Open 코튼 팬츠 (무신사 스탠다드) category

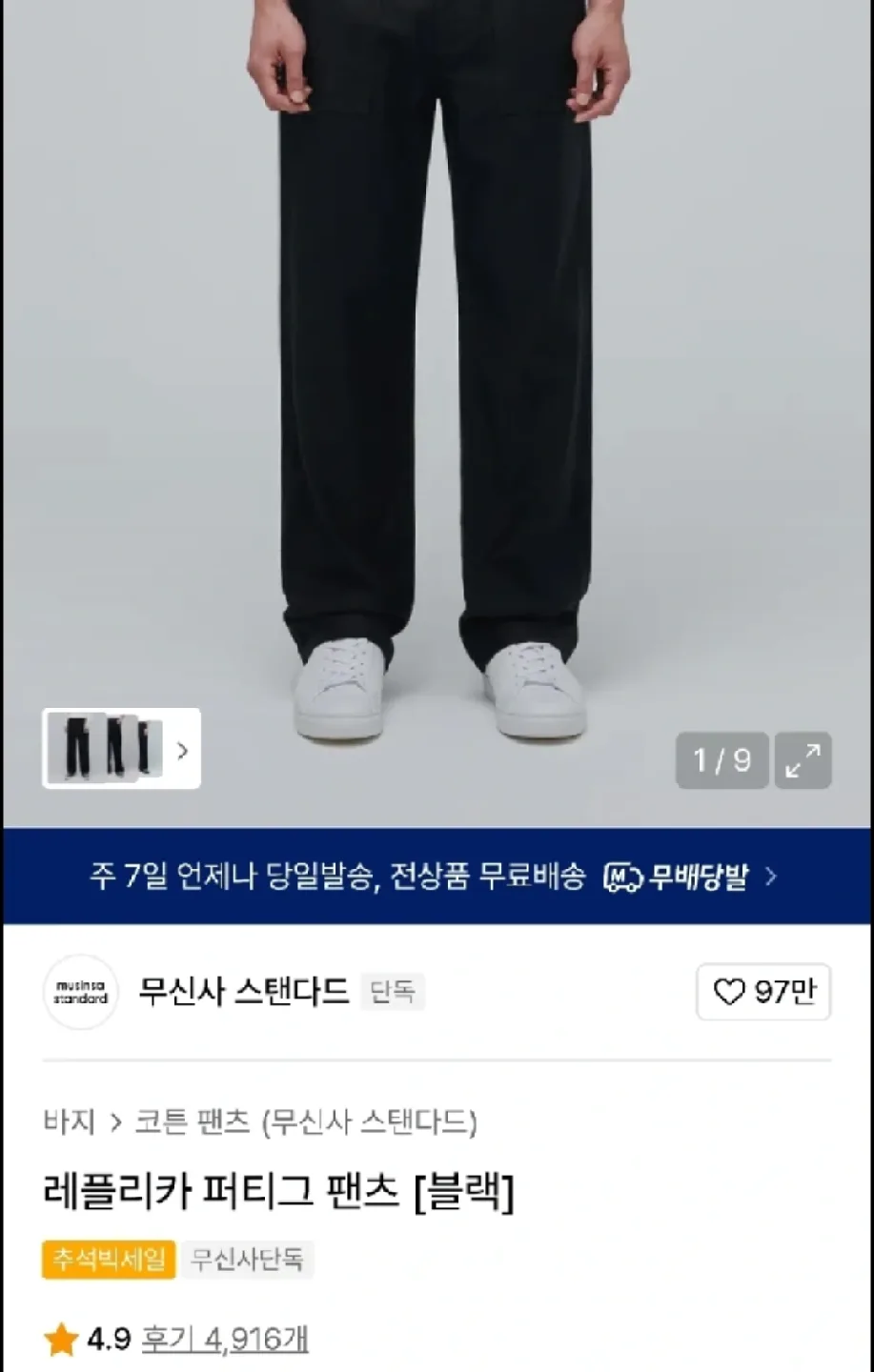tap(305, 1121)
